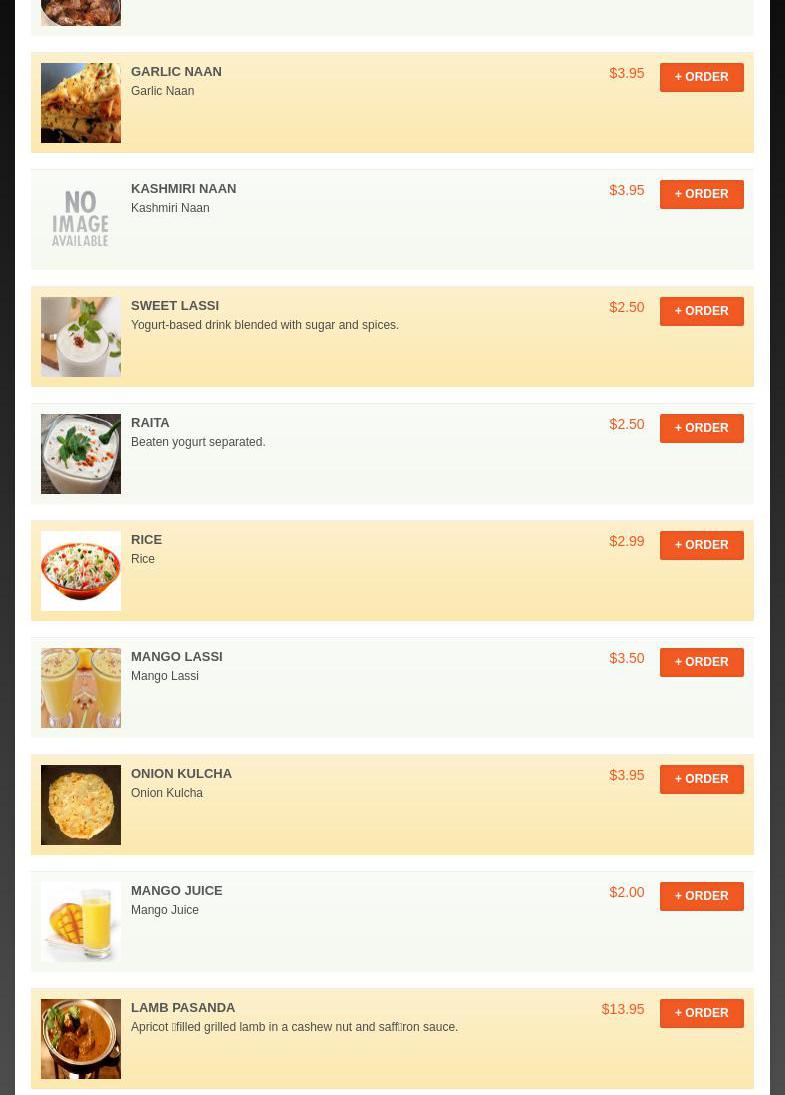Order the Mango Juice

tap(701, 896)
